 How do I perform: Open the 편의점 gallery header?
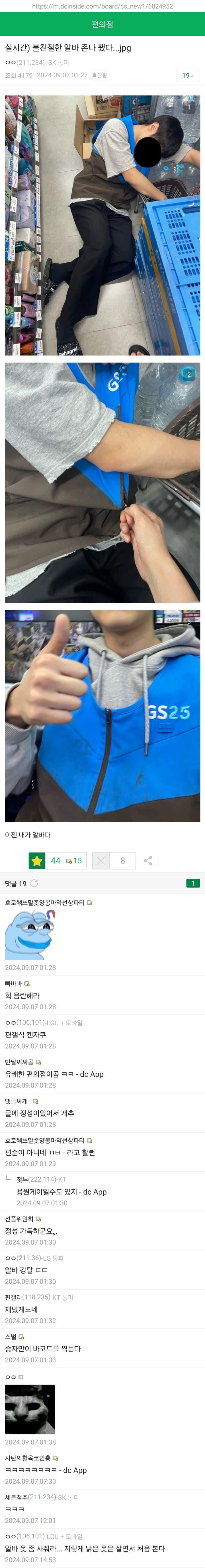[102, 24]
